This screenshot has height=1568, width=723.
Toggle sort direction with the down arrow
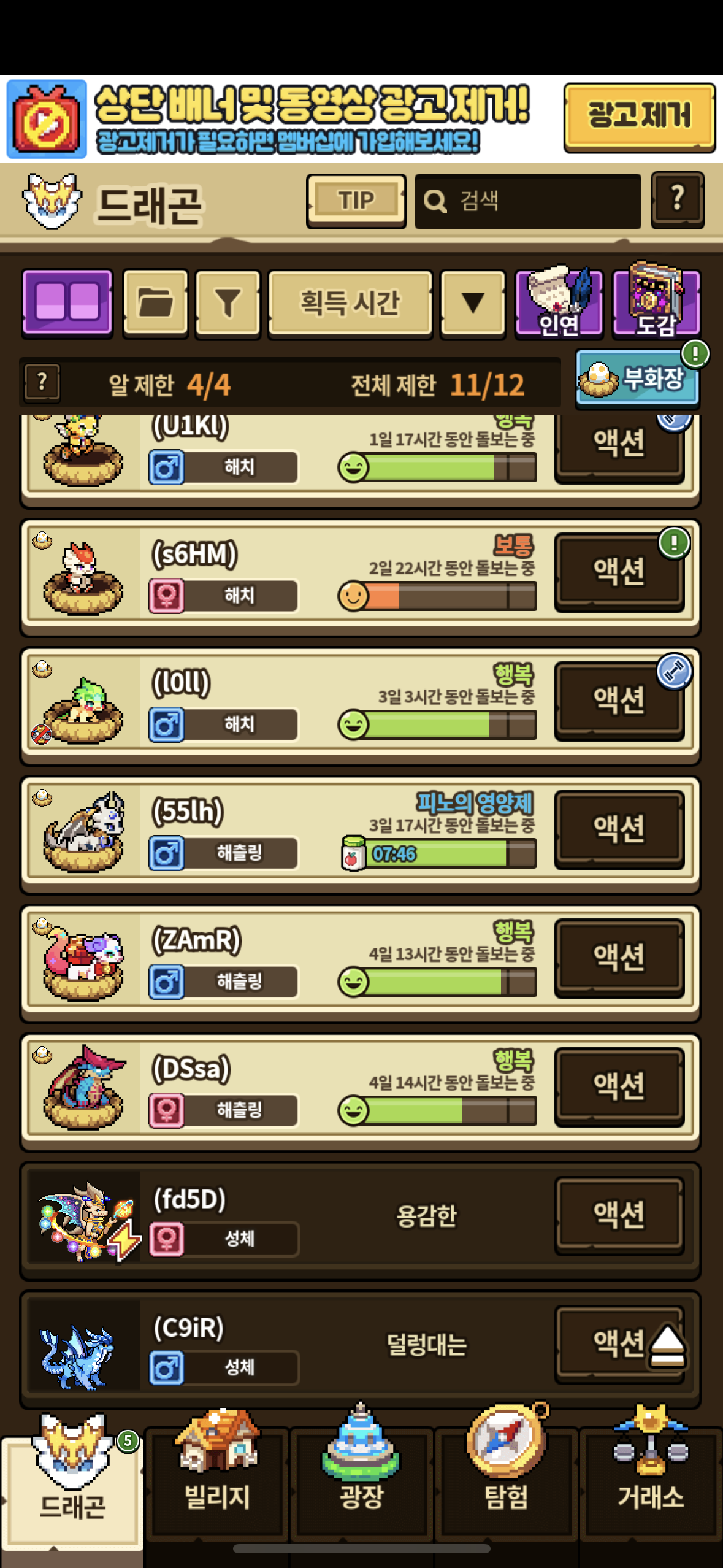472,302
